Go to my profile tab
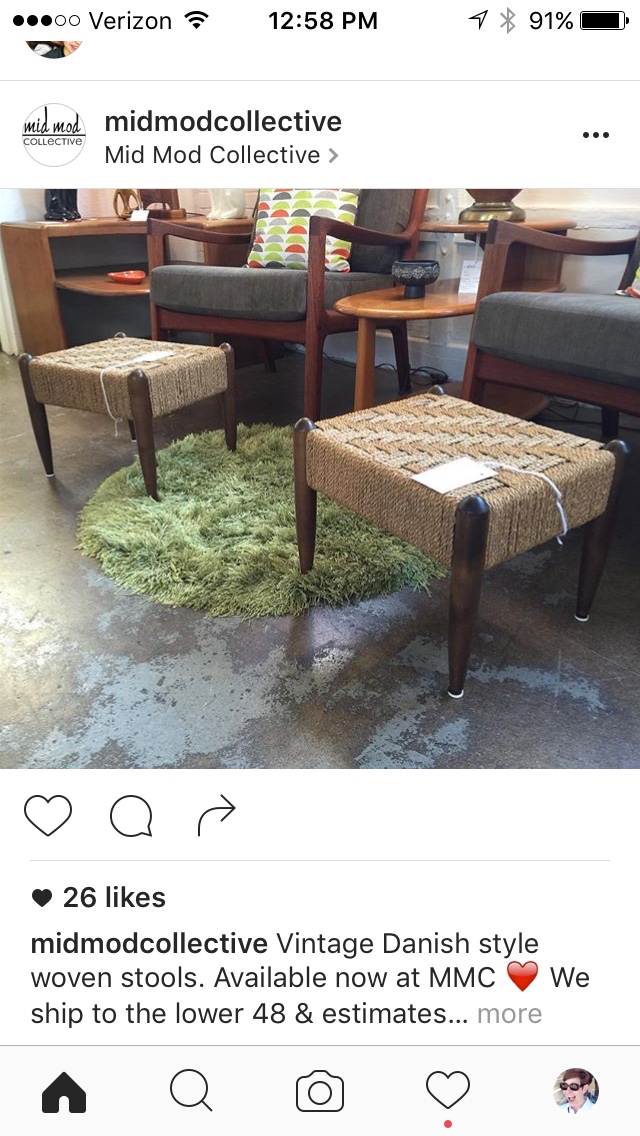Image resolution: width=640 pixels, height=1136 pixels. click(x=576, y=1090)
